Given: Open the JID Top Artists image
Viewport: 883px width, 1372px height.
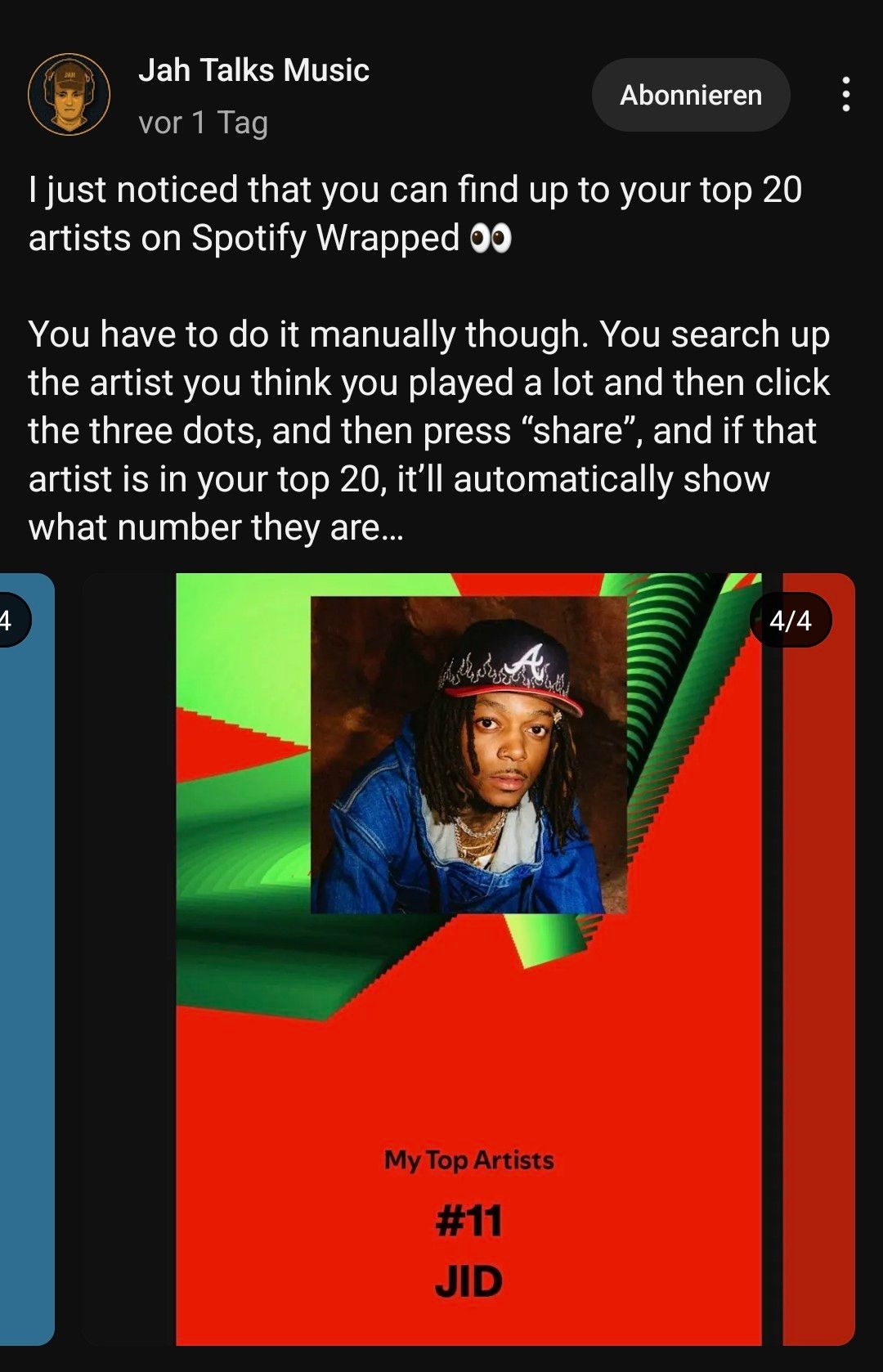Looking at the screenshot, I should pos(468,958).
